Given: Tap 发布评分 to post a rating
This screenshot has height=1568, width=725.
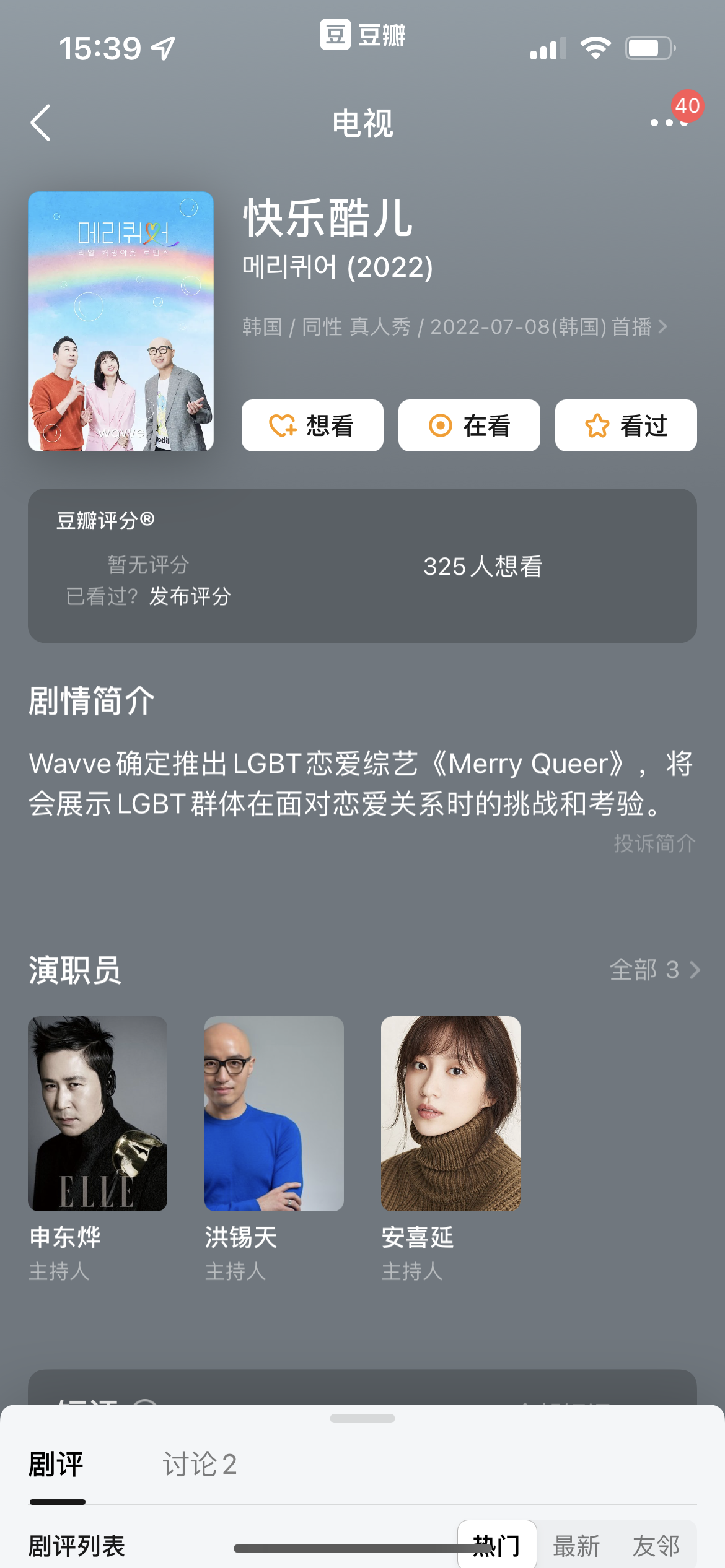Looking at the screenshot, I should 190,596.
